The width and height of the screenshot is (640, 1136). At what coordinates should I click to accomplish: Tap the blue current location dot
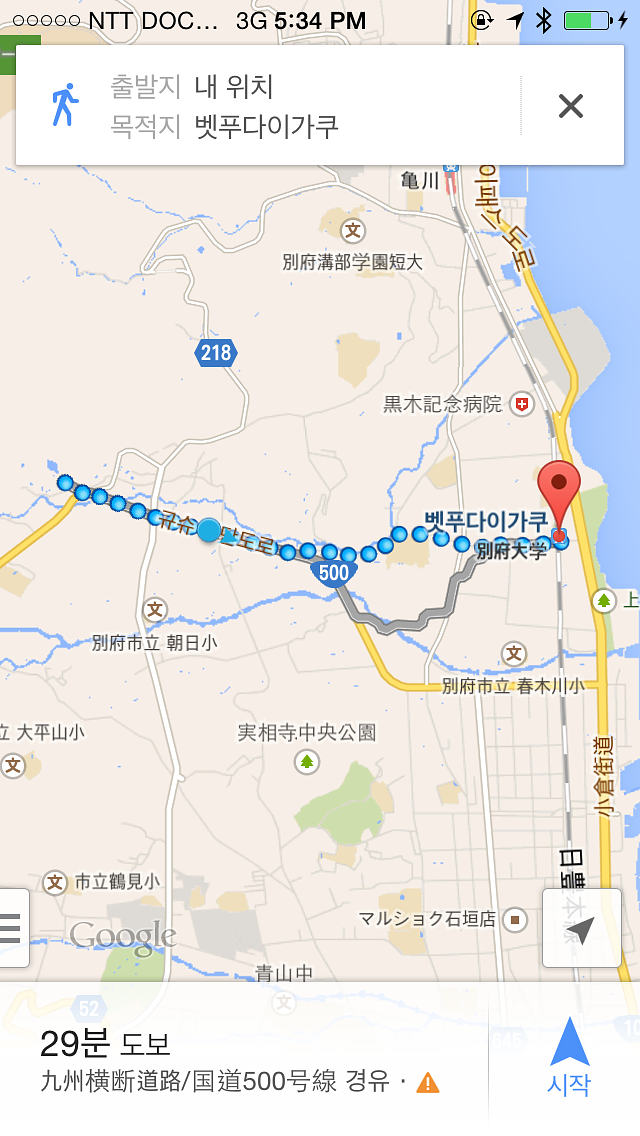(x=208, y=530)
